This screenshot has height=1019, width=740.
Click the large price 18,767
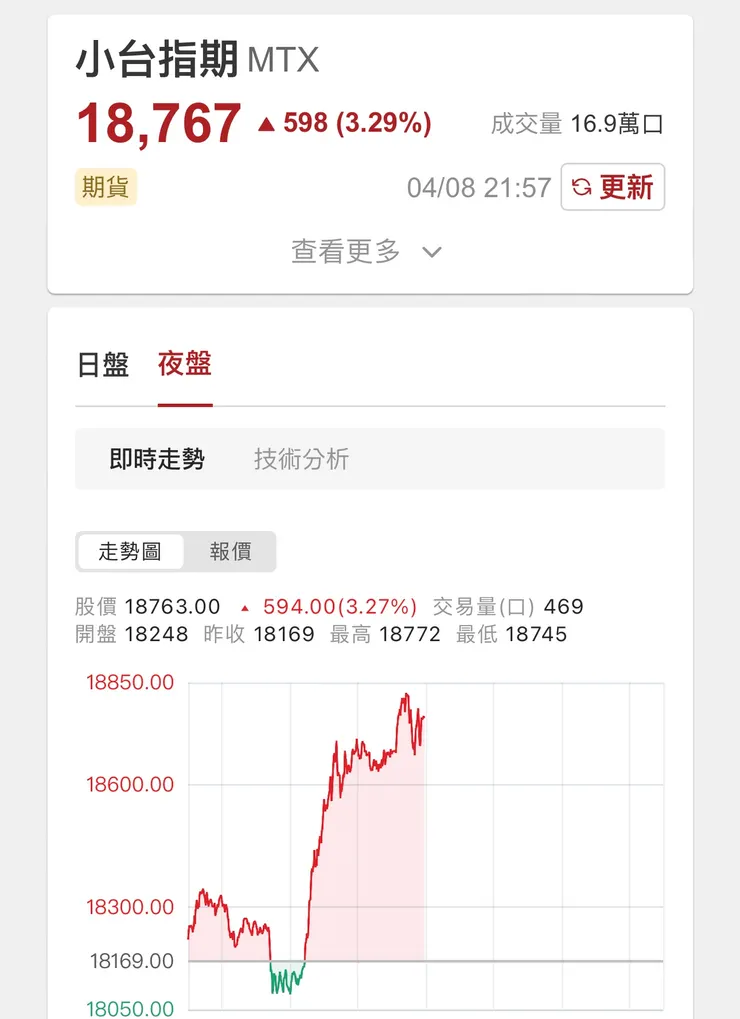pos(158,122)
